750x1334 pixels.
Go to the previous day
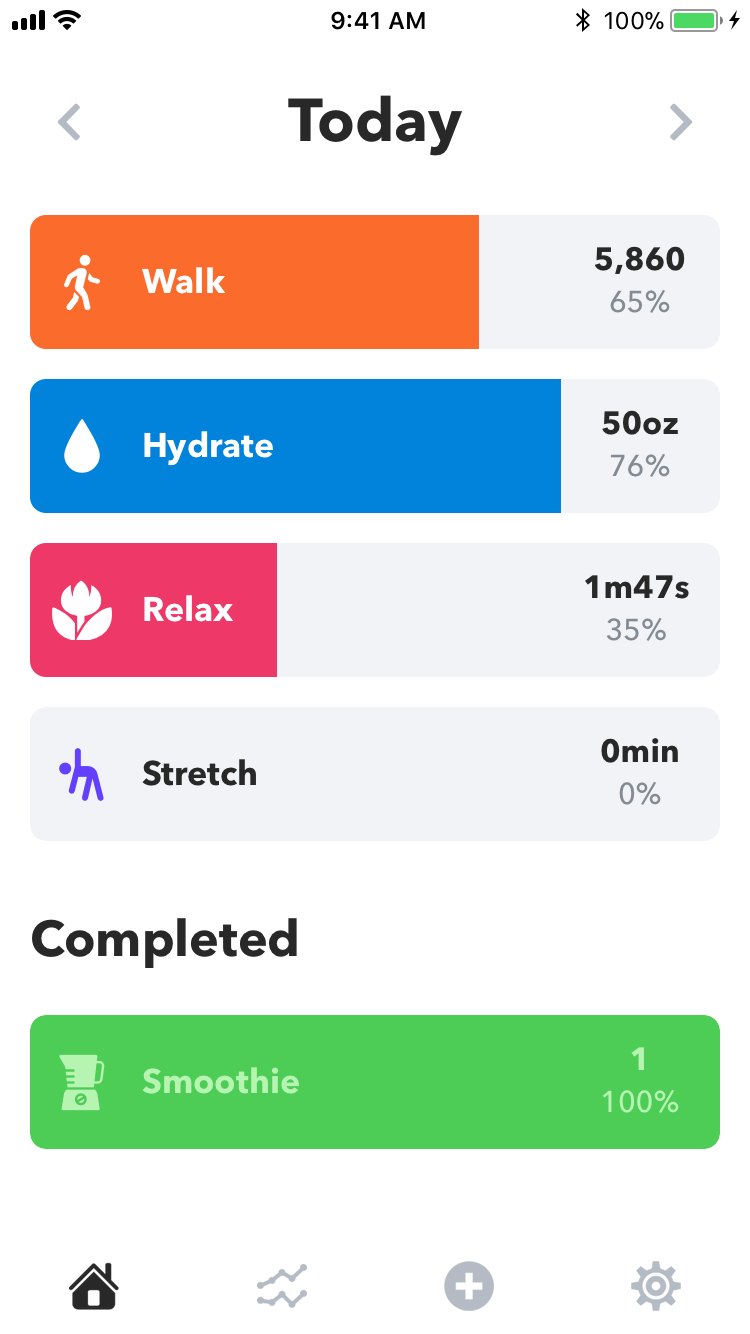[x=69, y=122]
